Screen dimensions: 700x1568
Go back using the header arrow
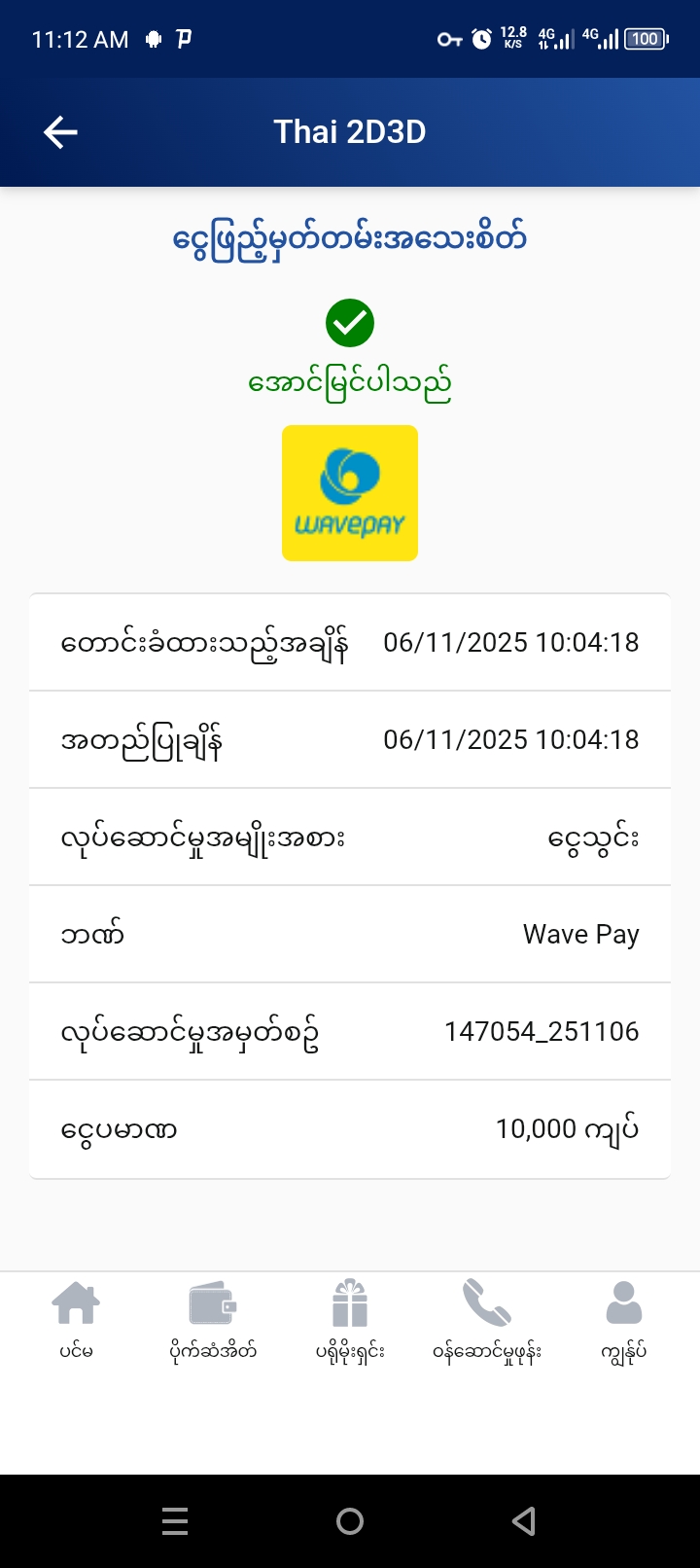tap(60, 132)
